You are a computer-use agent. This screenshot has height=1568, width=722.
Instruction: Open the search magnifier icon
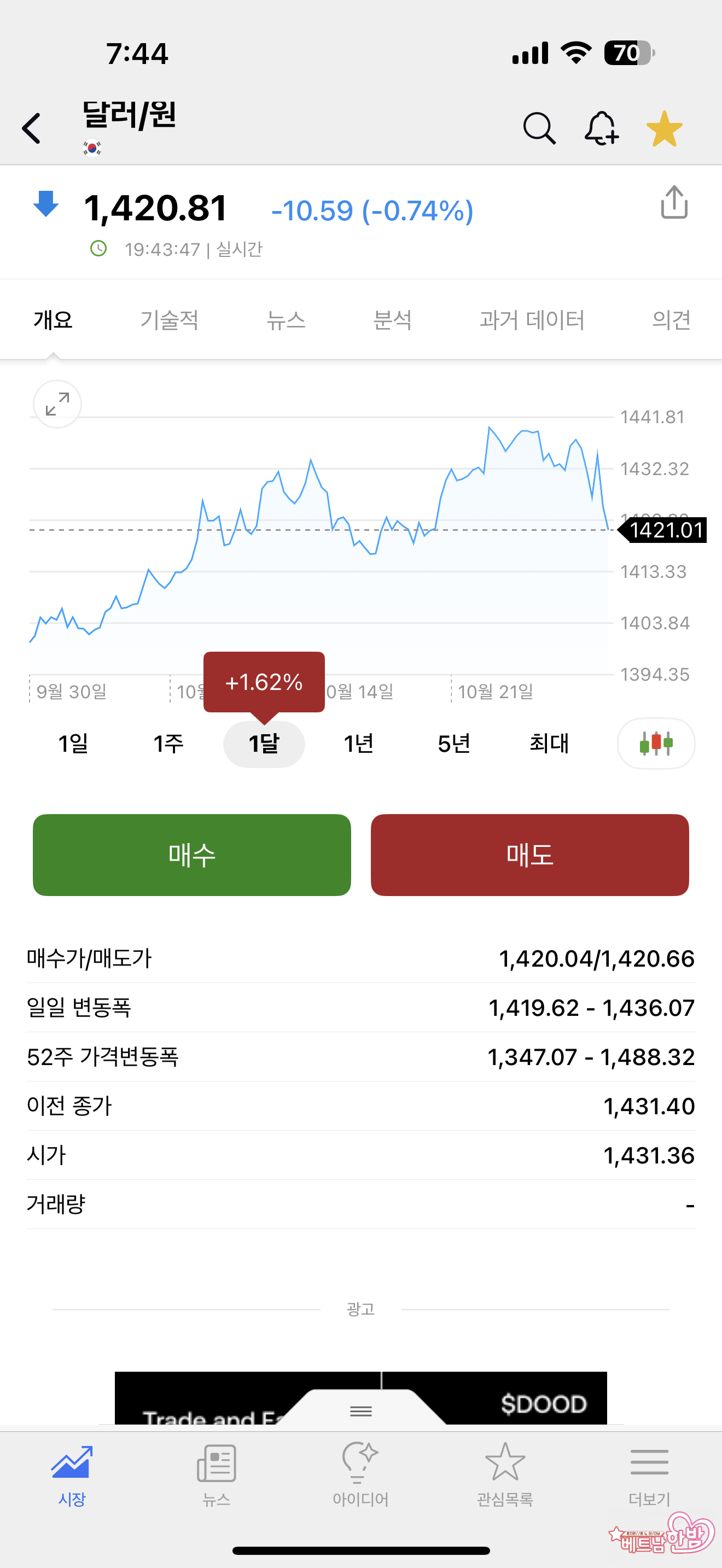click(539, 128)
